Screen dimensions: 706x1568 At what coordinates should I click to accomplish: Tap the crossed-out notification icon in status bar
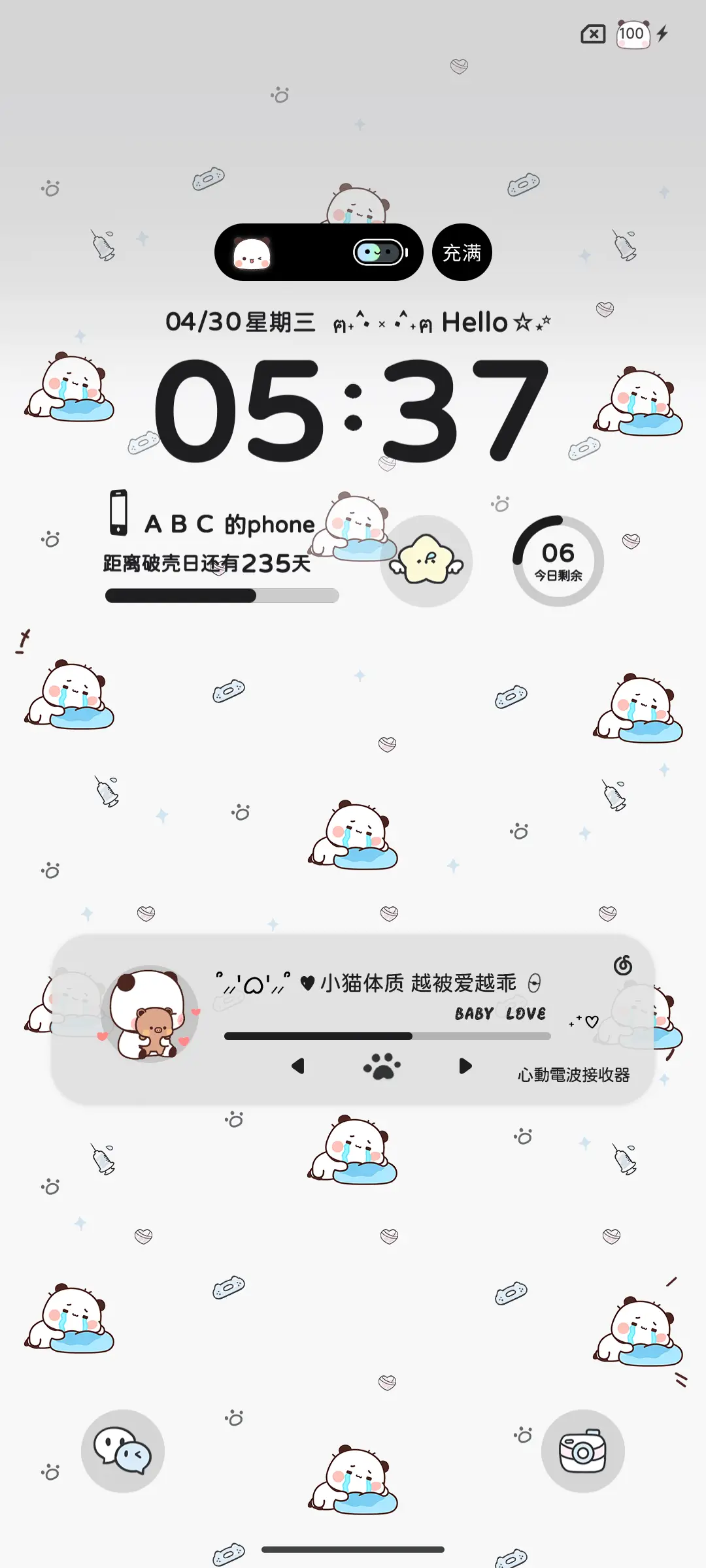(592, 33)
